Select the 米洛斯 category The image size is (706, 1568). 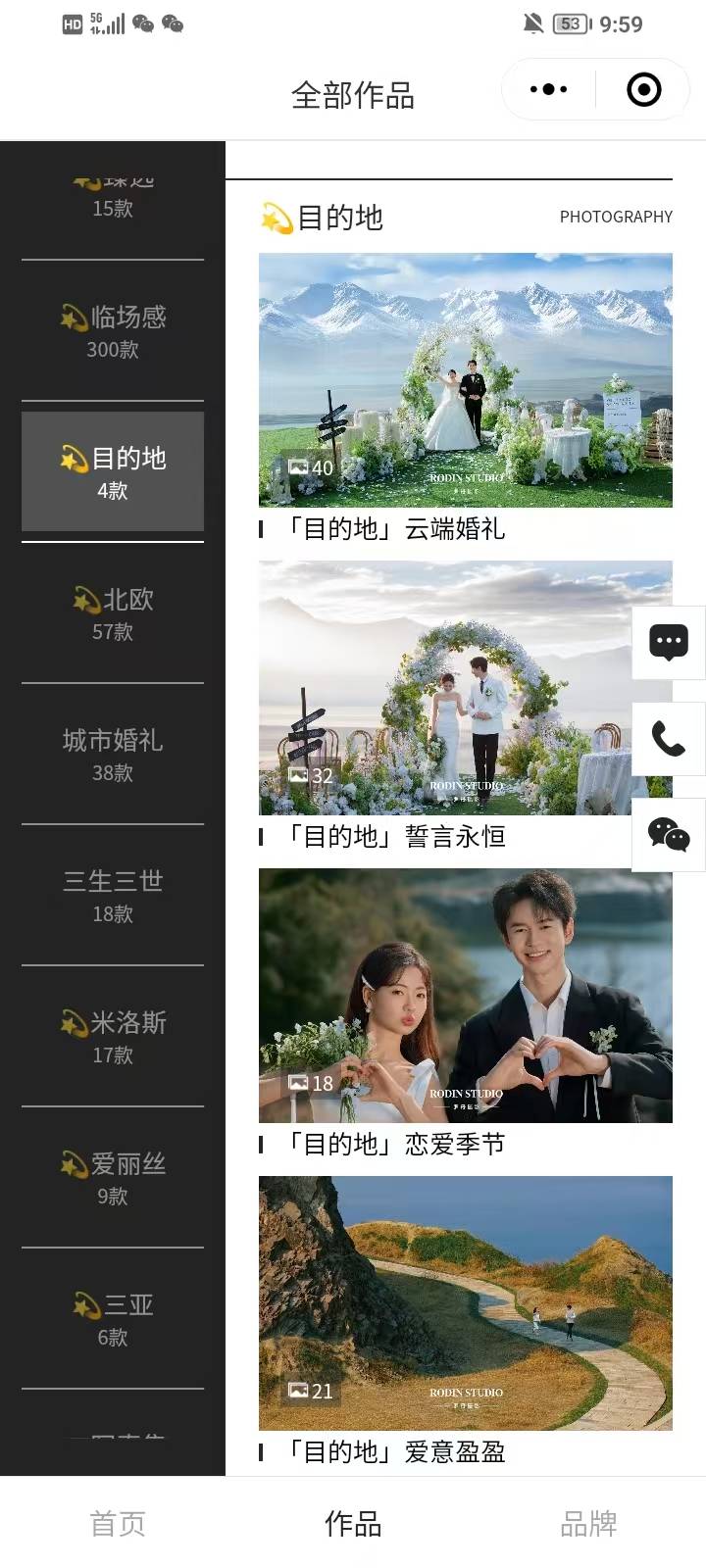pyautogui.click(x=113, y=1036)
